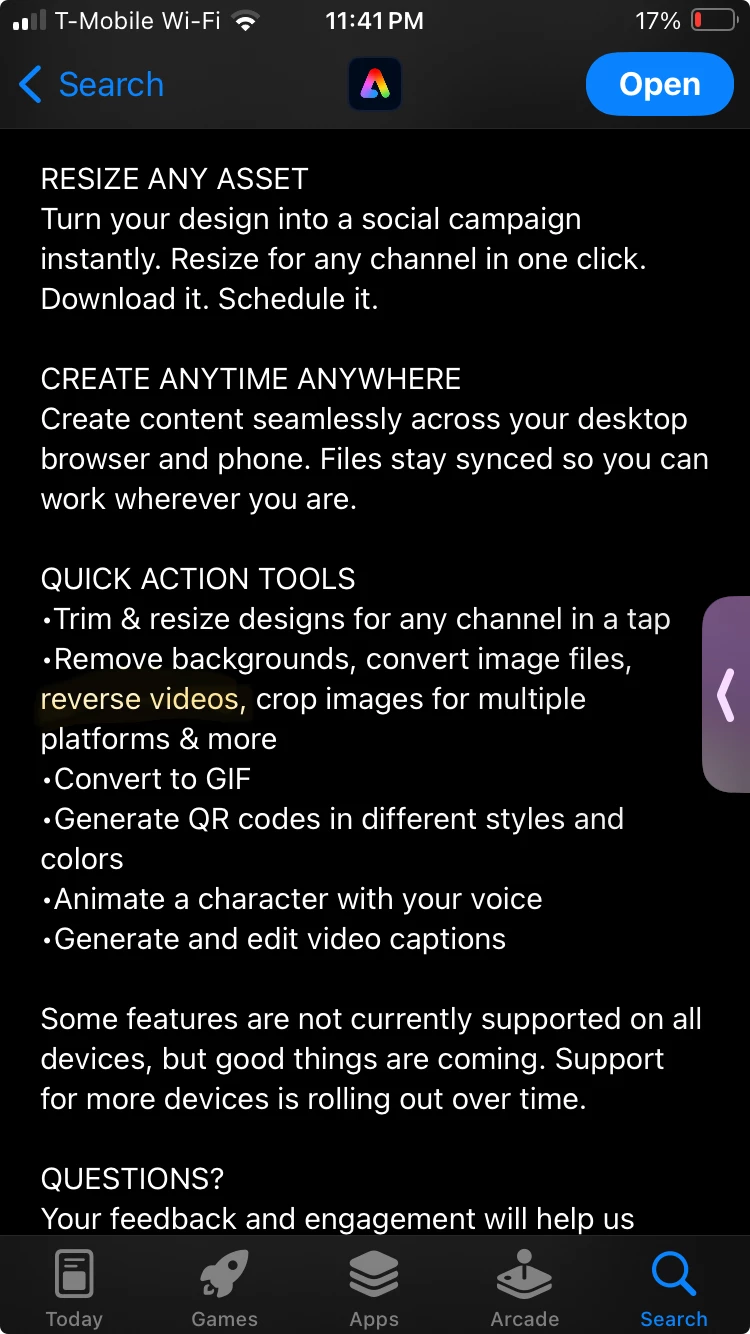Expand the side panel arrow handle
This screenshot has width=750, height=1334.
click(727, 694)
